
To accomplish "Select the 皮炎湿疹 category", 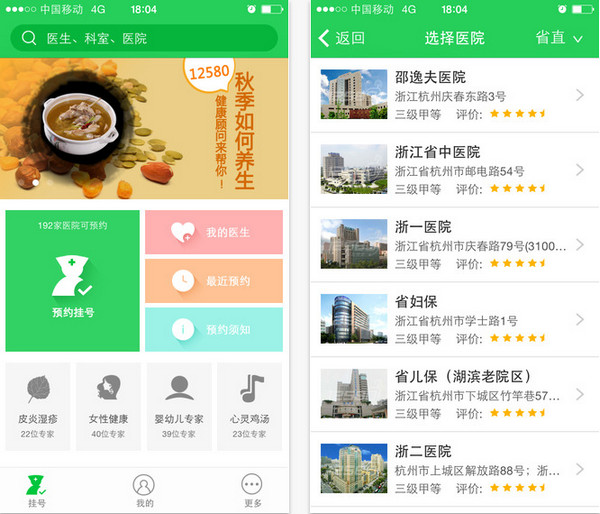I will (38, 403).
